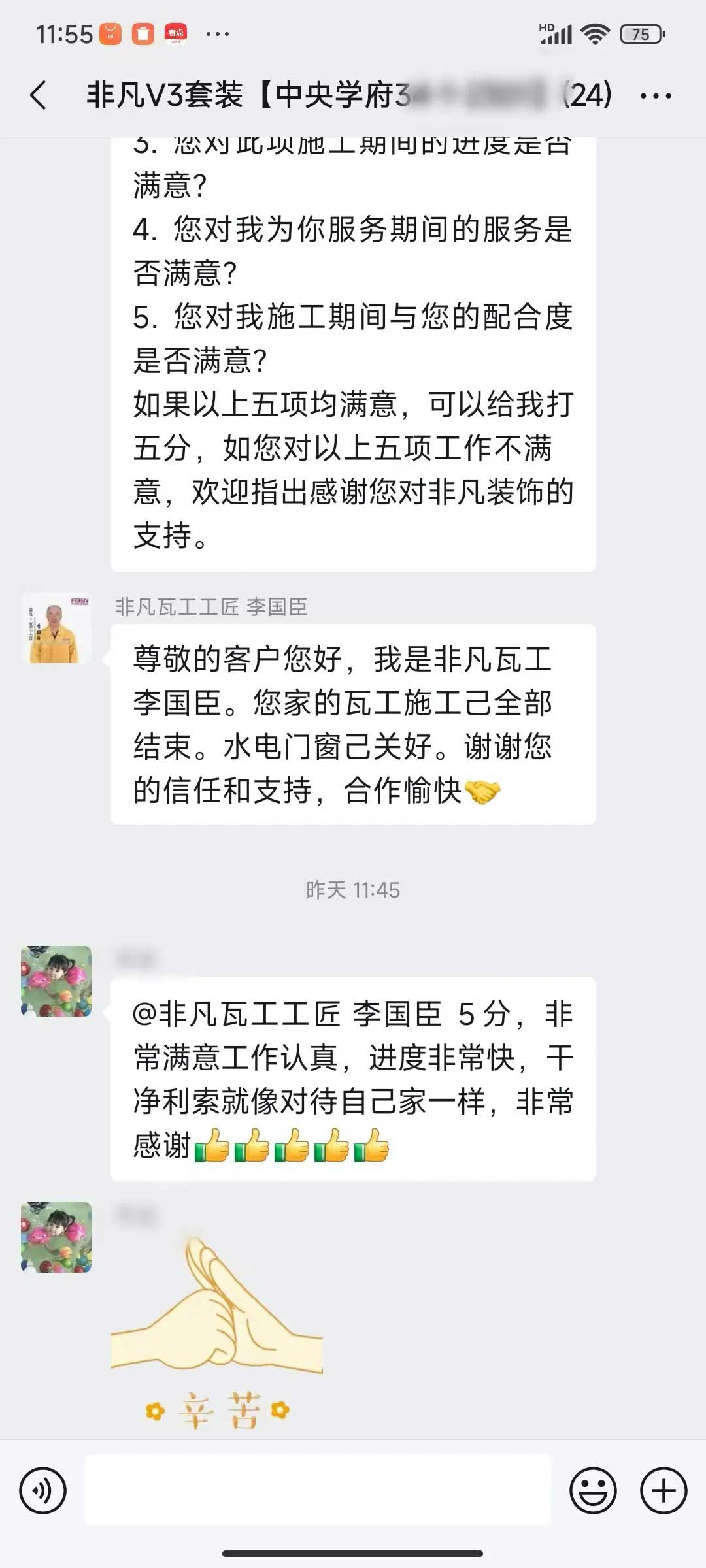The height and width of the screenshot is (1568, 706).
Task: Open the group chat overflow menu
Action: [656, 96]
